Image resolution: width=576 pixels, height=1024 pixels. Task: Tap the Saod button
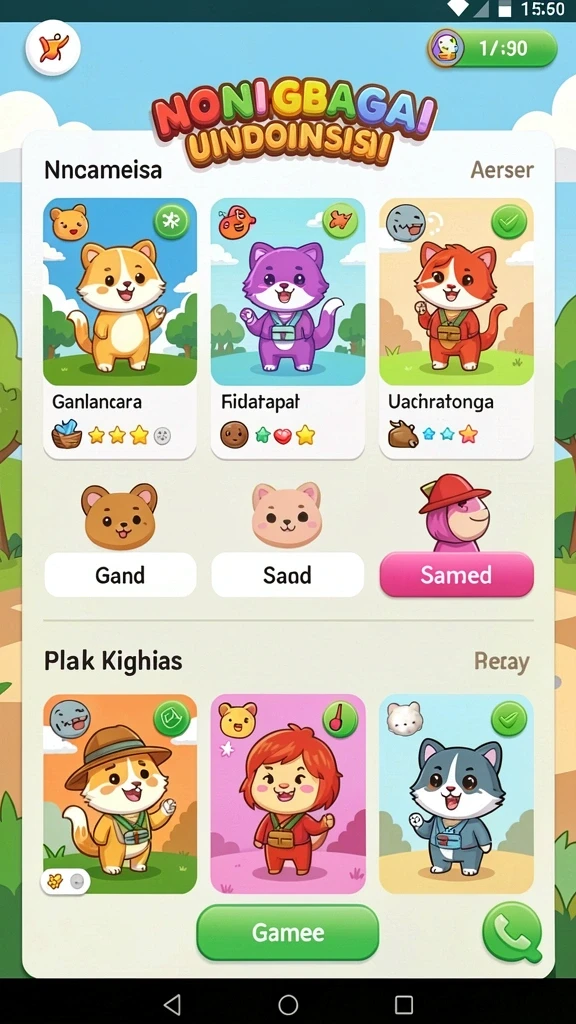point(288,575)
